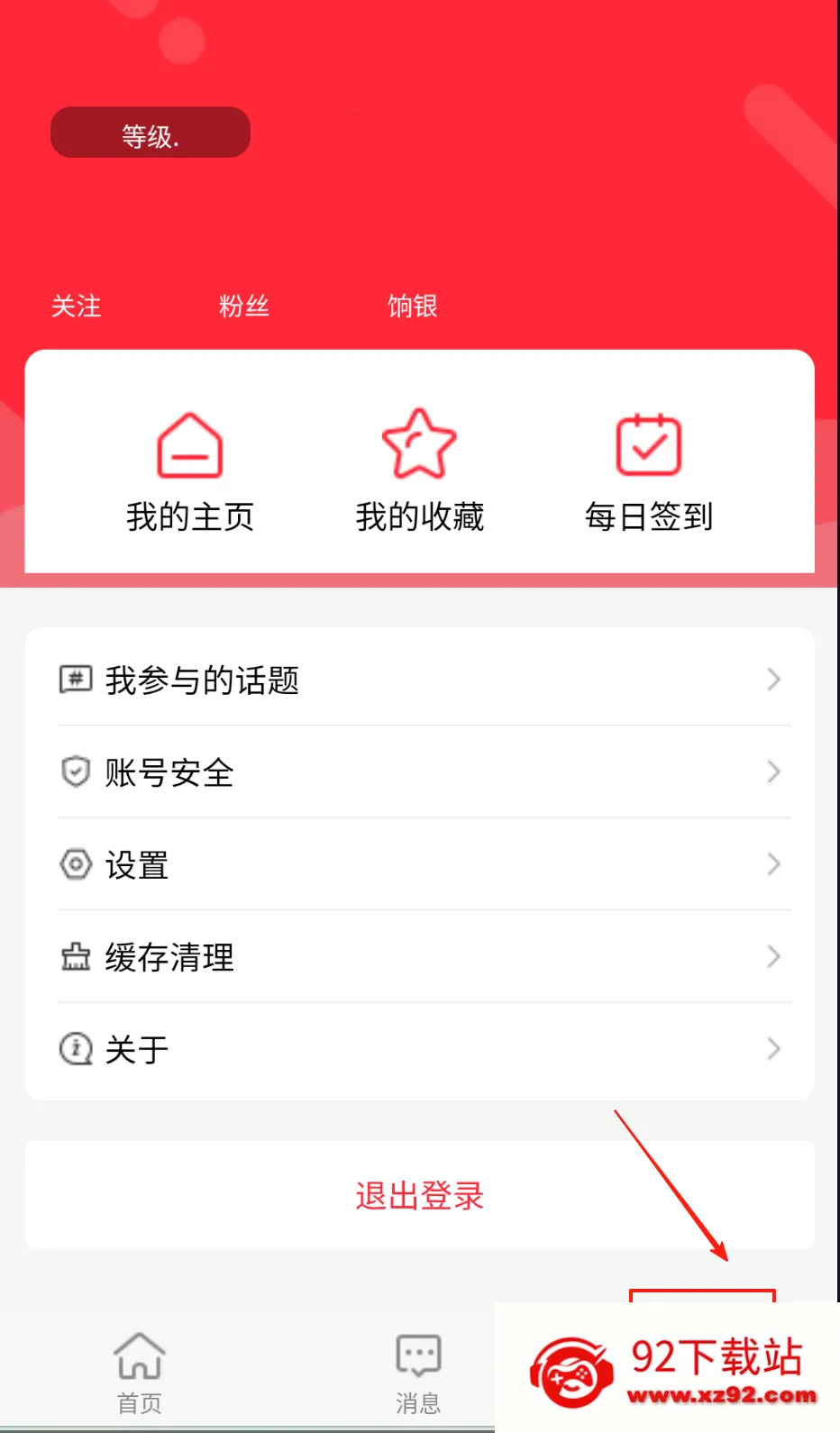The height and width of the screenshot is (1433, 840).
Task: Open the 关于 page
Action: click(x=420, y=1049)
